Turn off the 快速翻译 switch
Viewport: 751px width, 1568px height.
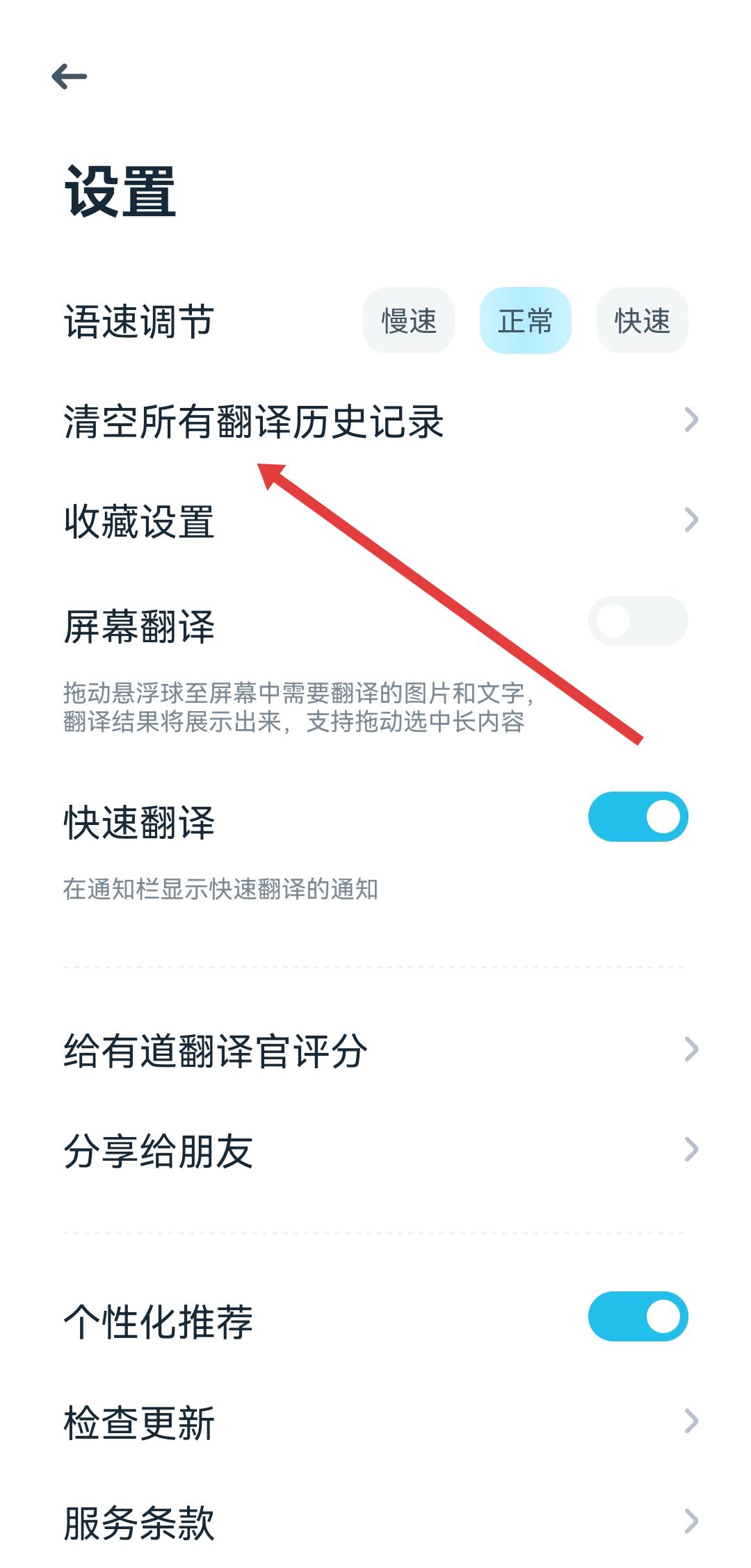coord(638,817)
